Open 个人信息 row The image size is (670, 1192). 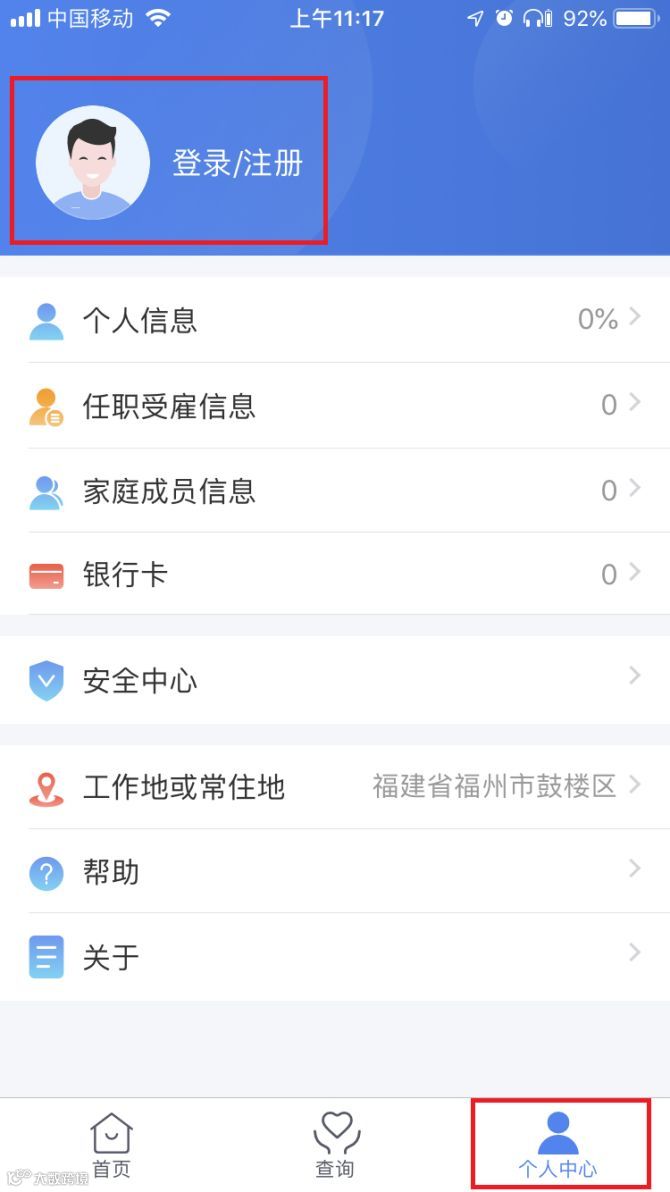(x=335, y=320)
